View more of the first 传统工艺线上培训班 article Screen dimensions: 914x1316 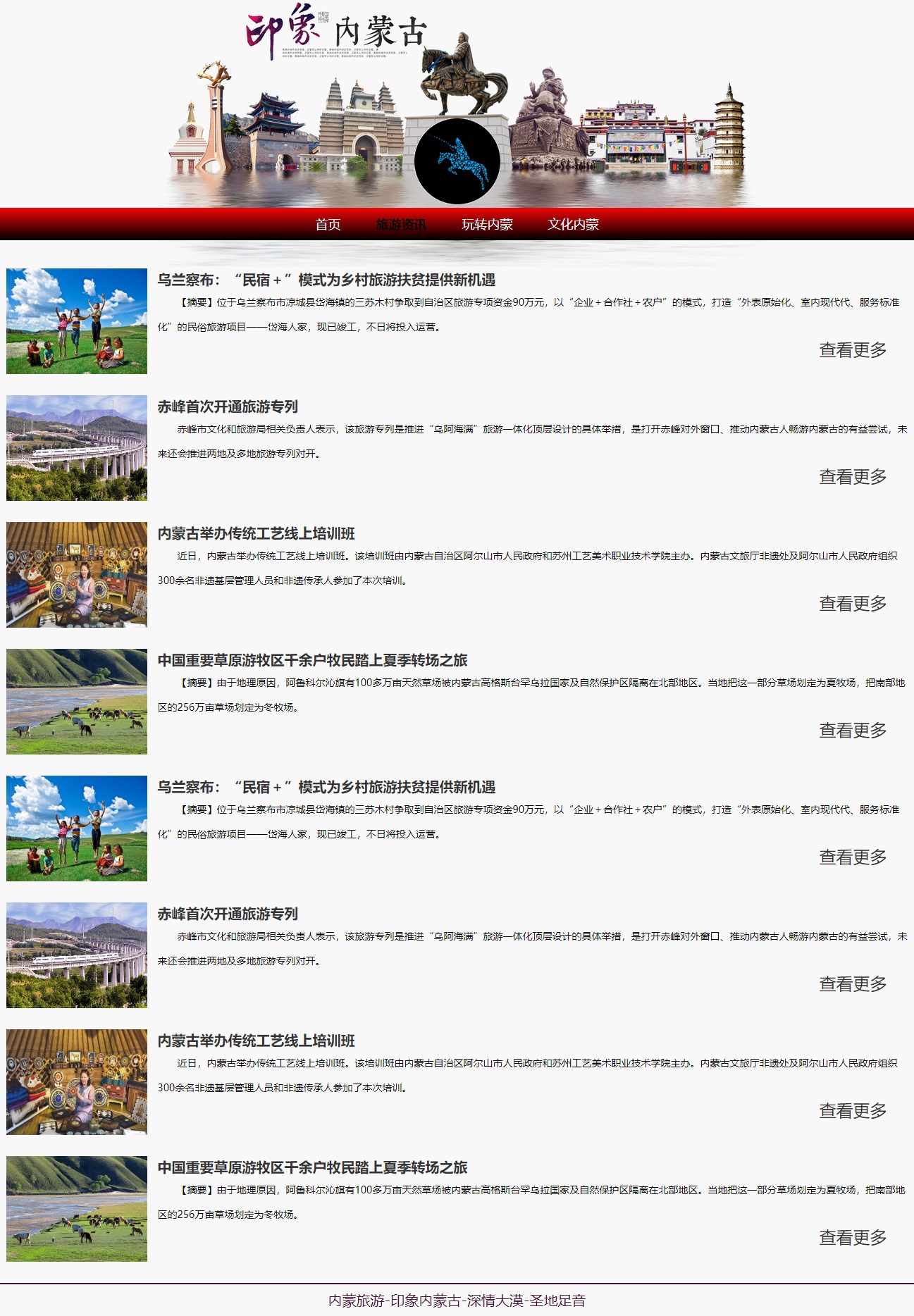852,604
